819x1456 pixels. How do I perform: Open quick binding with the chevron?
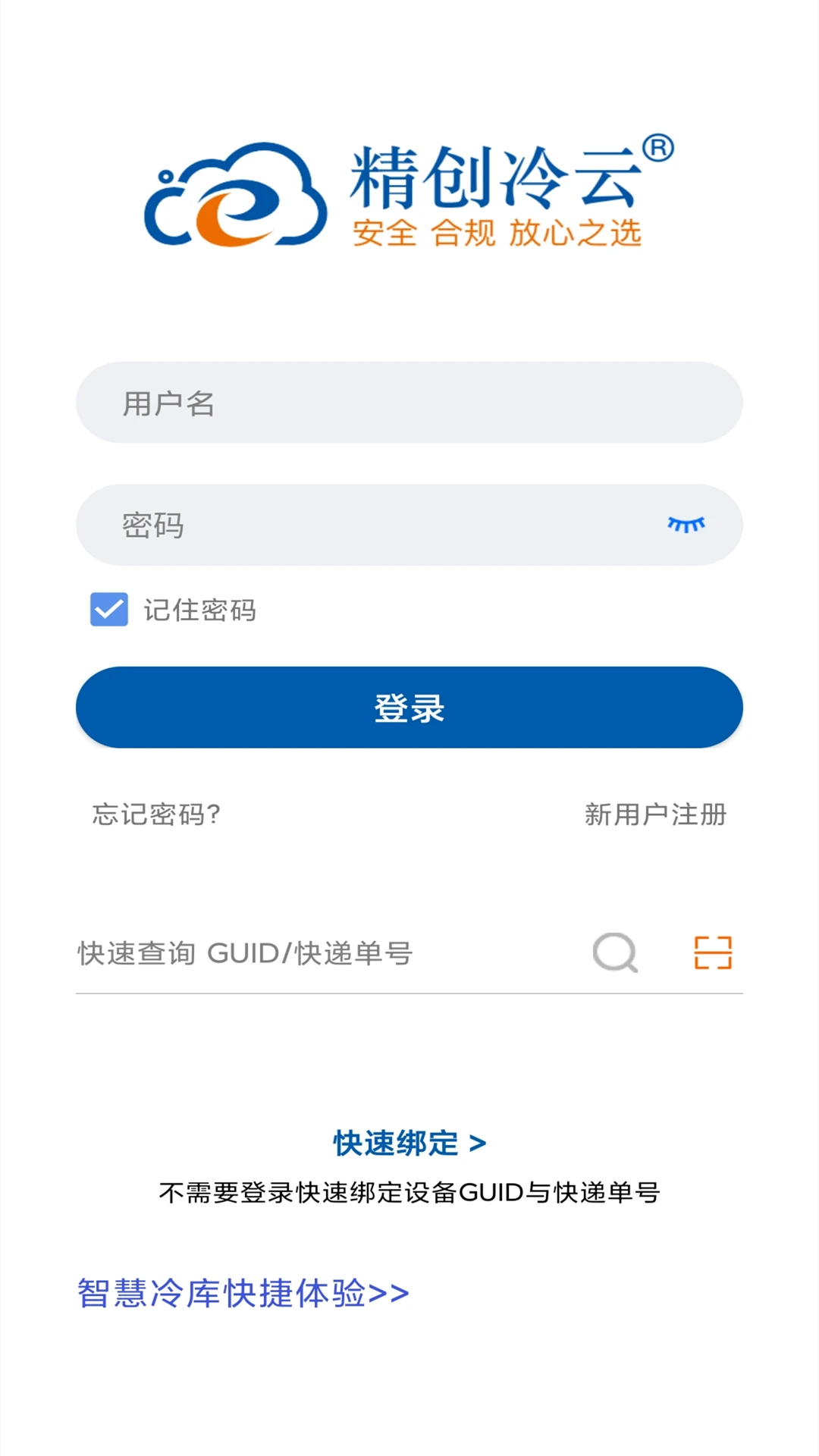pyautogui.click(x=477, y=1144)
